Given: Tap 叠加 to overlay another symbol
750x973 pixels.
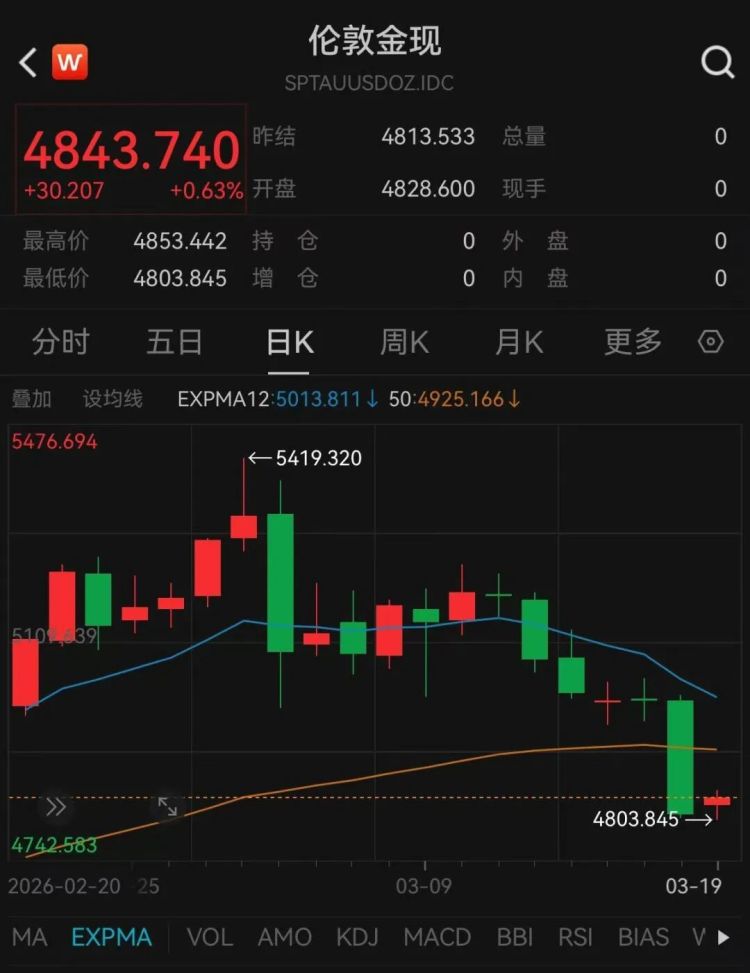Looking at the screenshot, I should pos(31,399).
